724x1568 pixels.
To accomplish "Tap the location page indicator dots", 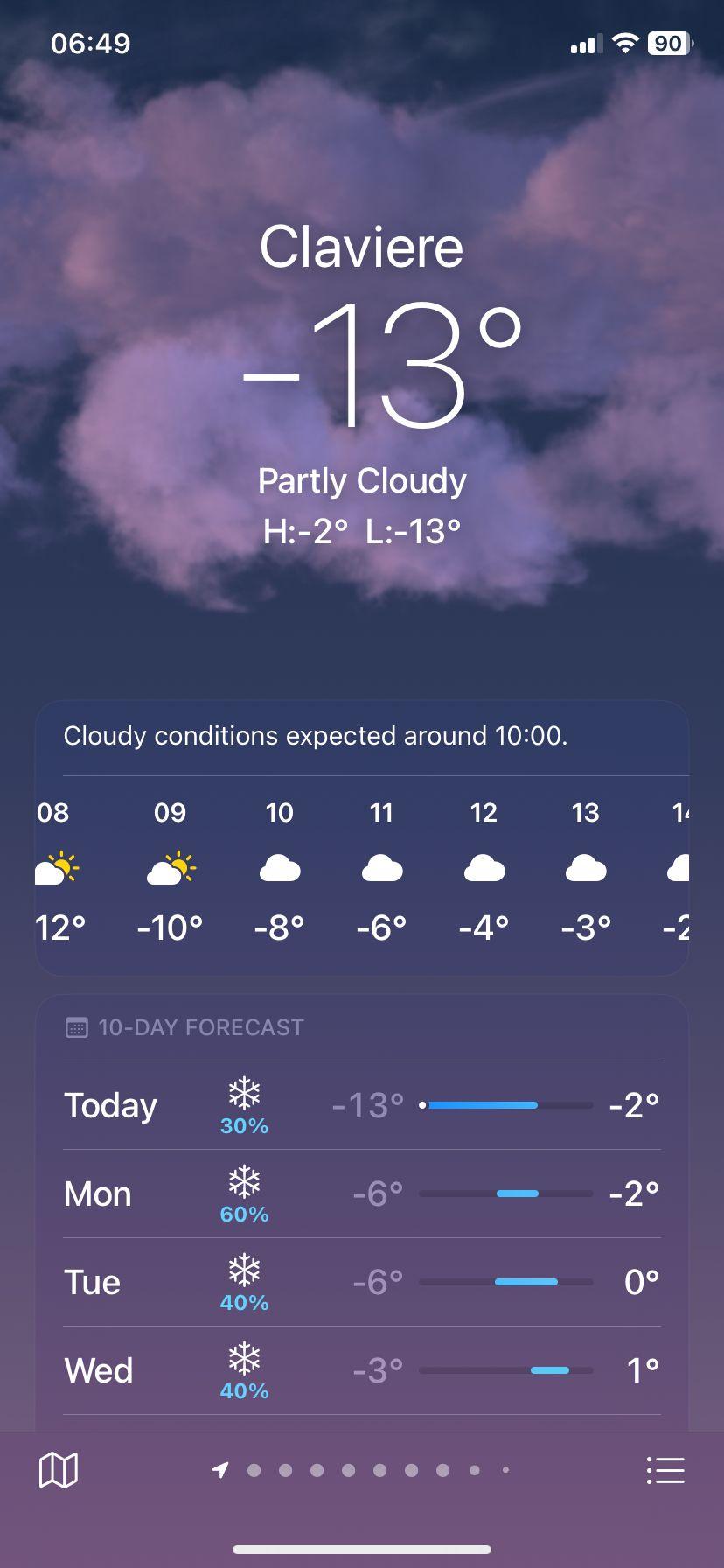I will (x=363, y=1470).
